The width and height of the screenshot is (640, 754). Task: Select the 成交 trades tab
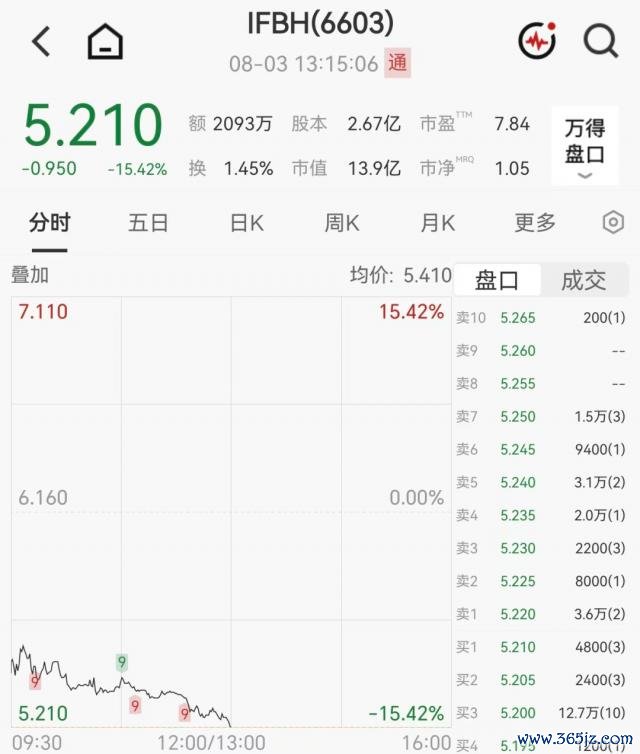pos(584,280)
